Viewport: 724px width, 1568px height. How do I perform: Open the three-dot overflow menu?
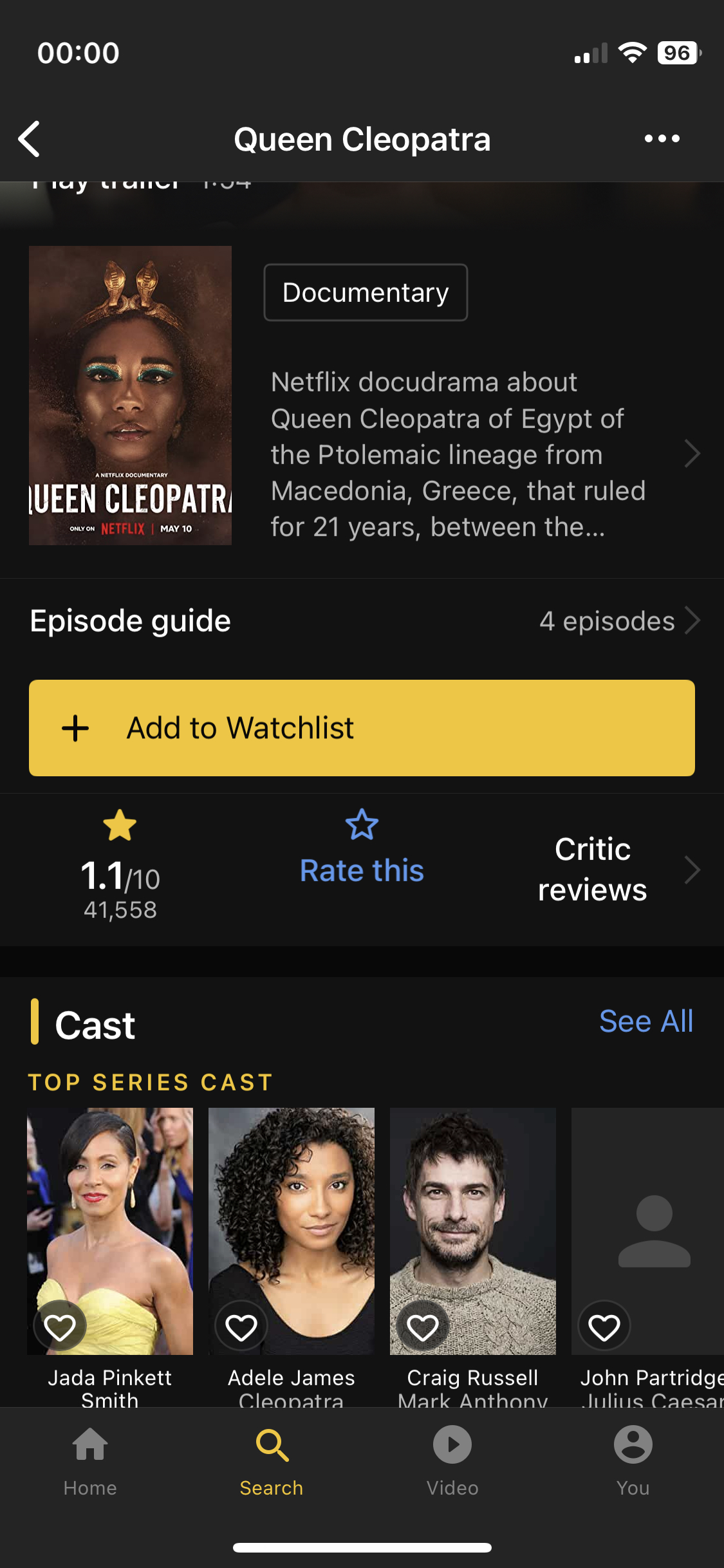[x=662, y=138]
